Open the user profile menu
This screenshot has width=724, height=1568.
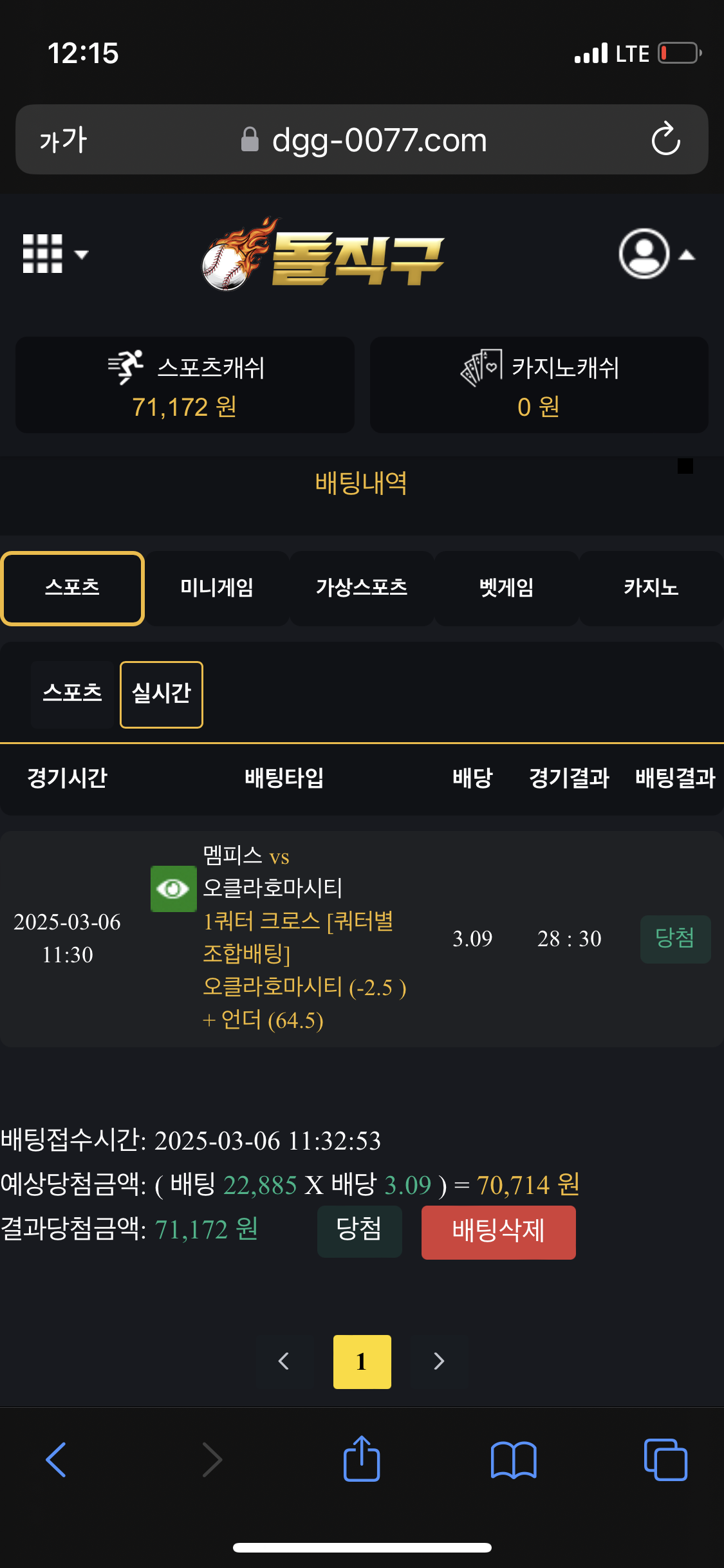(x=655, y=254)
